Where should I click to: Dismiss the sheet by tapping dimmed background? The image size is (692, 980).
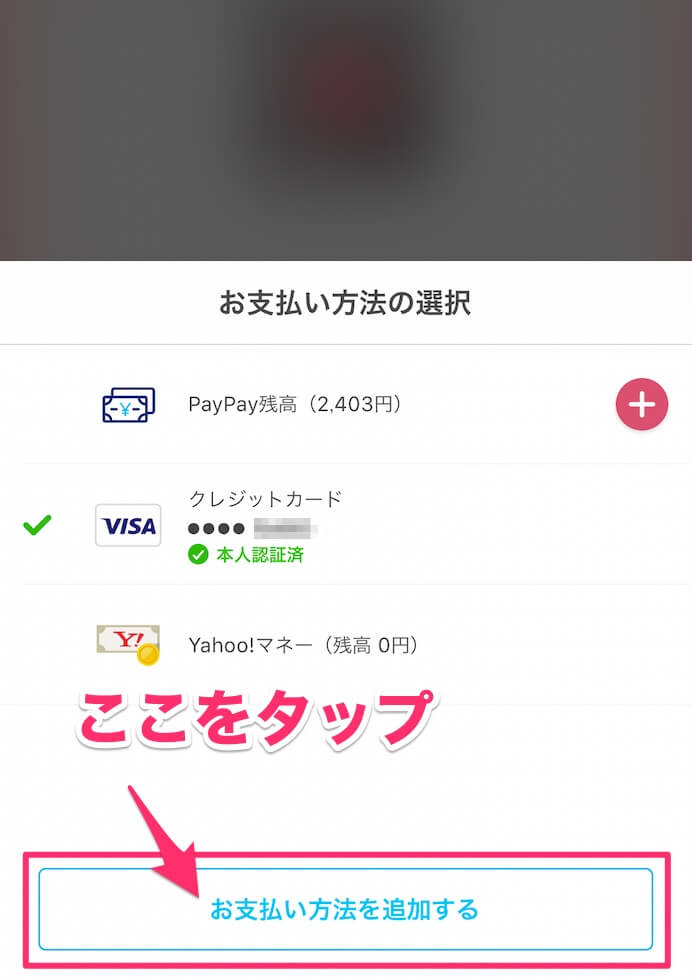pyautogui.click(x=345, y=130)
